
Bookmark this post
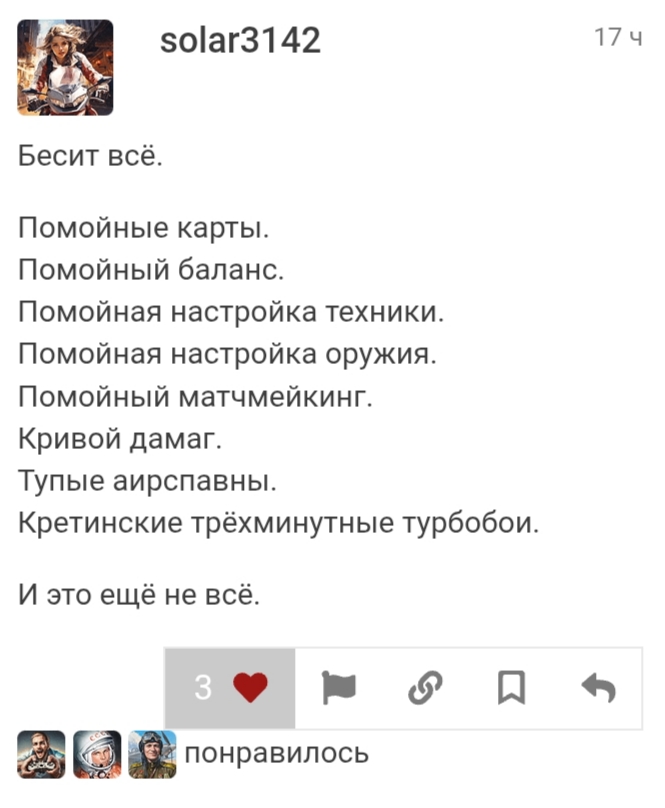(x=511, y=688)
